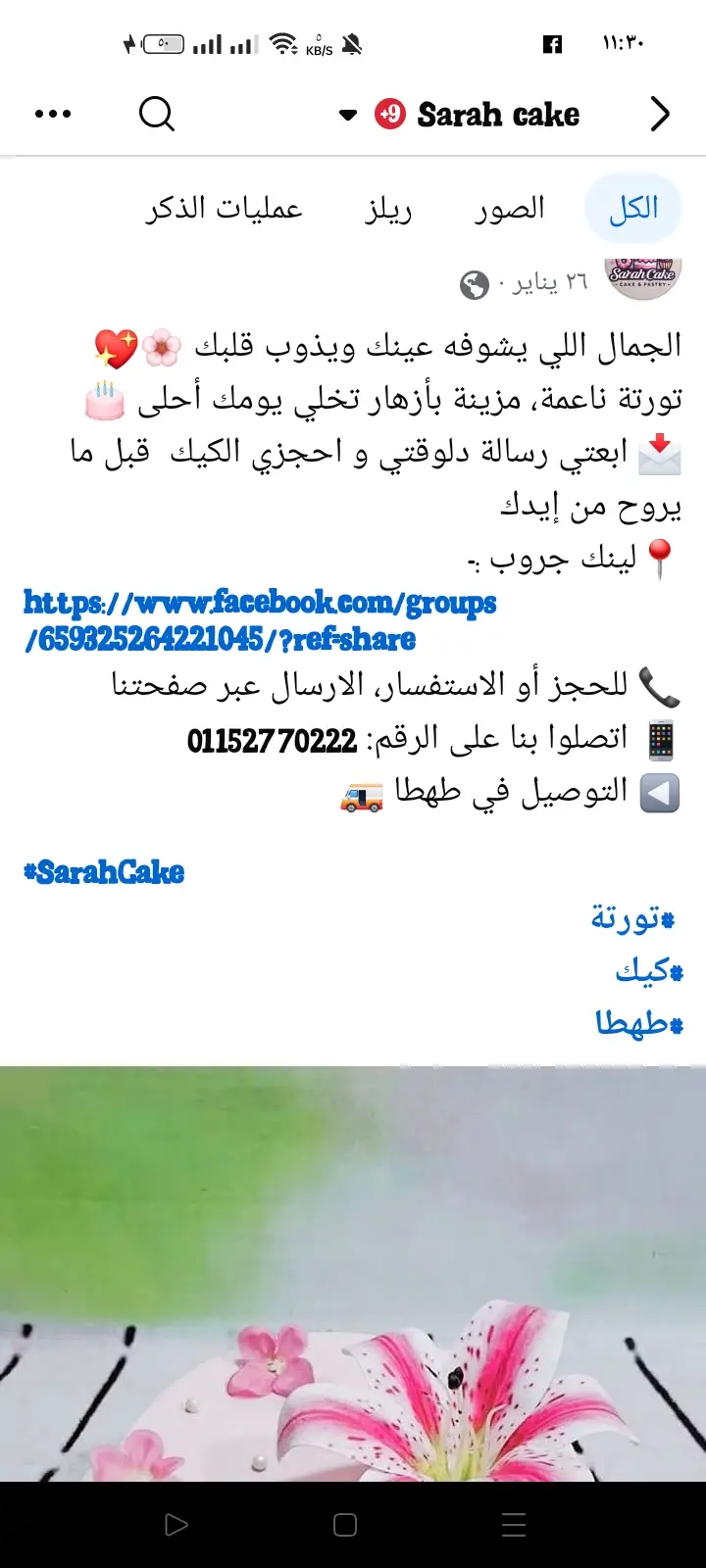Open the search on Sarah cake page
This screenshot has width=706, height=1568.
pyautogui.click(x=157, y=114)
